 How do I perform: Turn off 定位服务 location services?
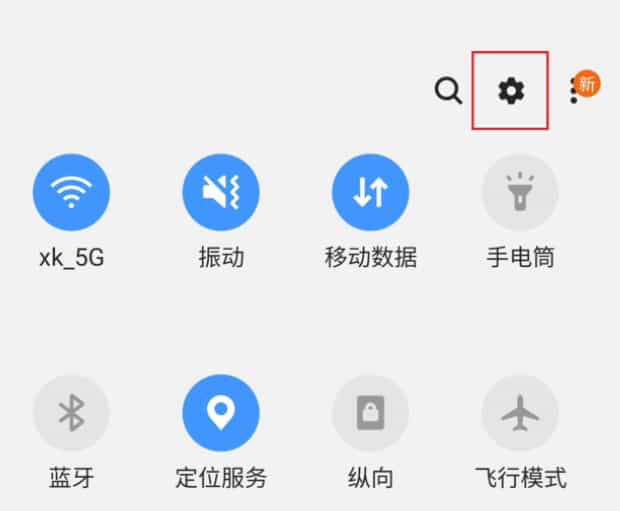click(x=221, y=413)
